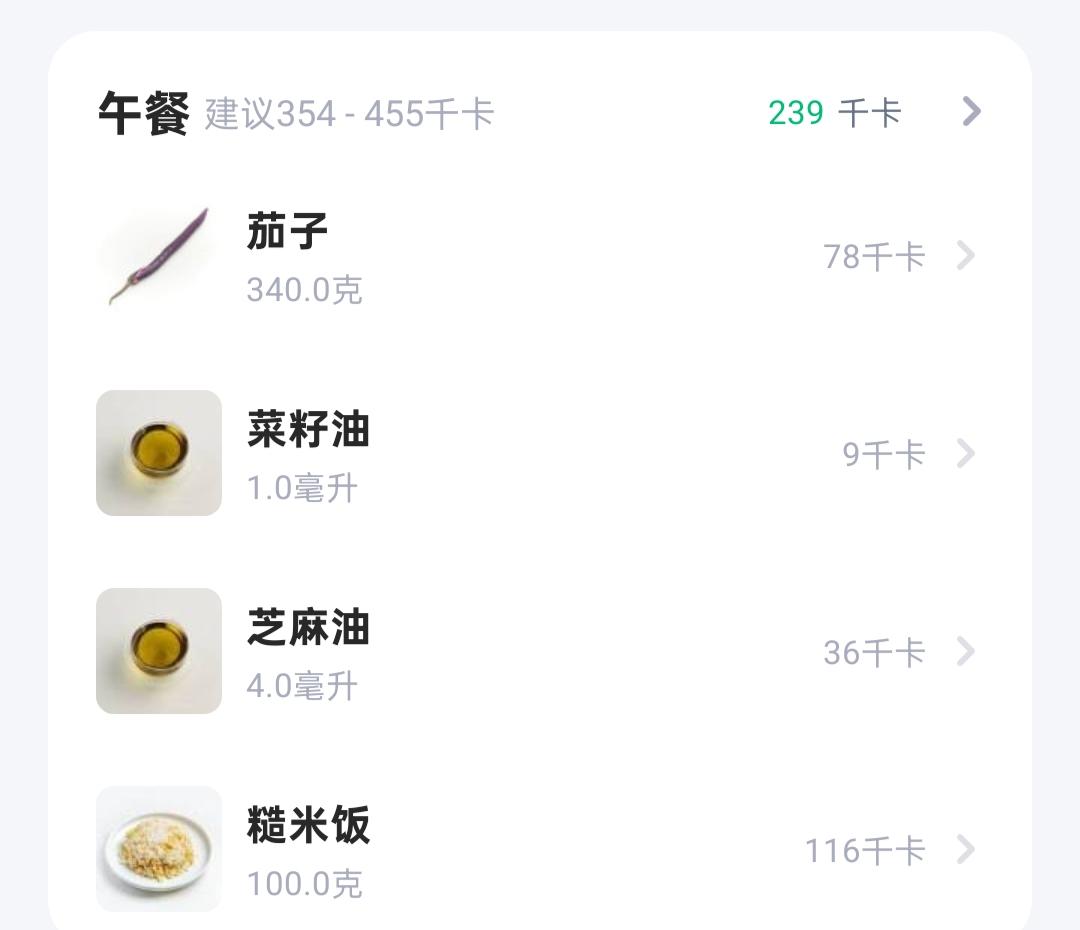1080x930 pixels.
Task: Open the 茄子 food entry
Action: coord(540,257)
